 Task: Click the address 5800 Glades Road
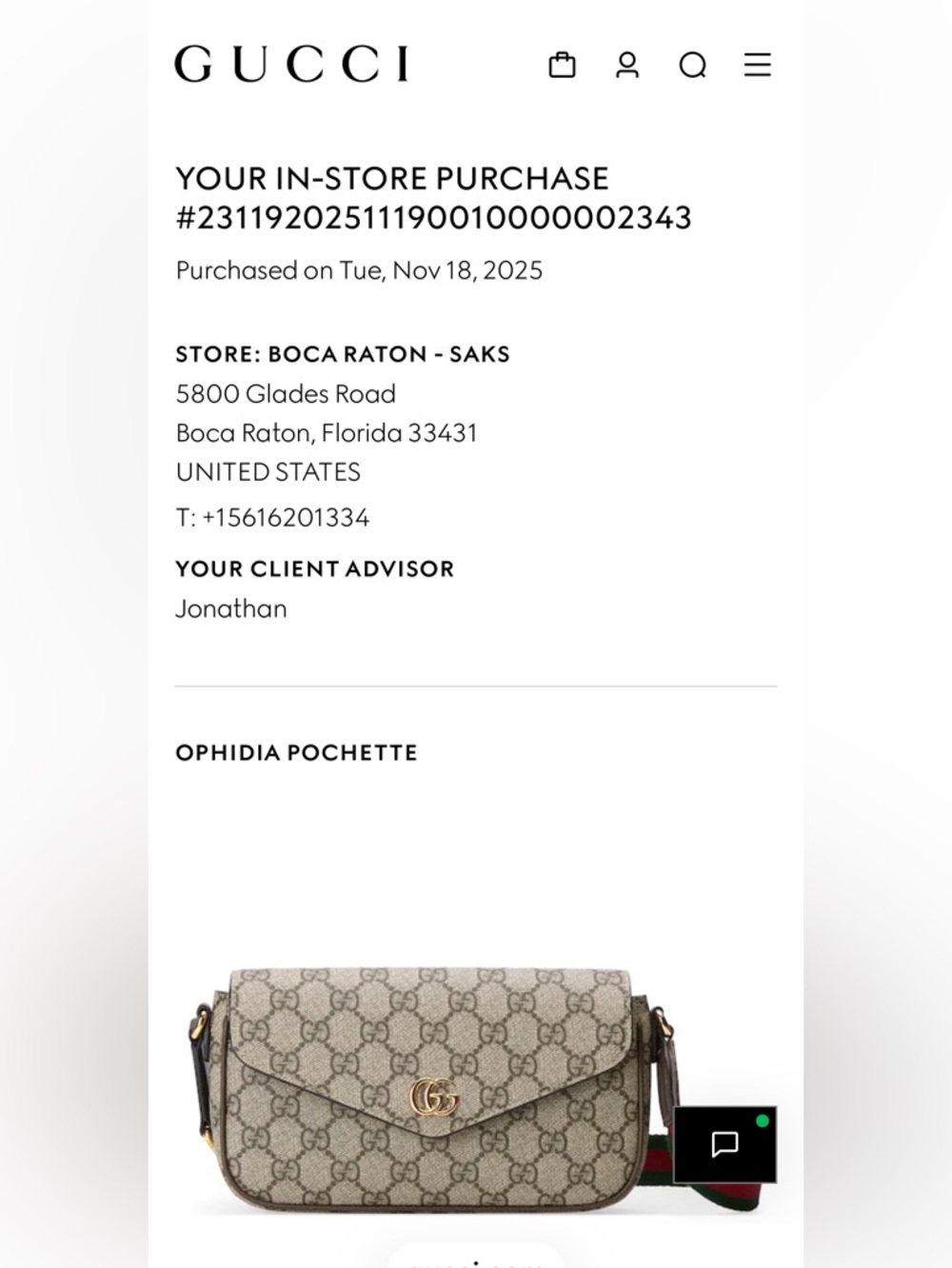coord(286,393)
